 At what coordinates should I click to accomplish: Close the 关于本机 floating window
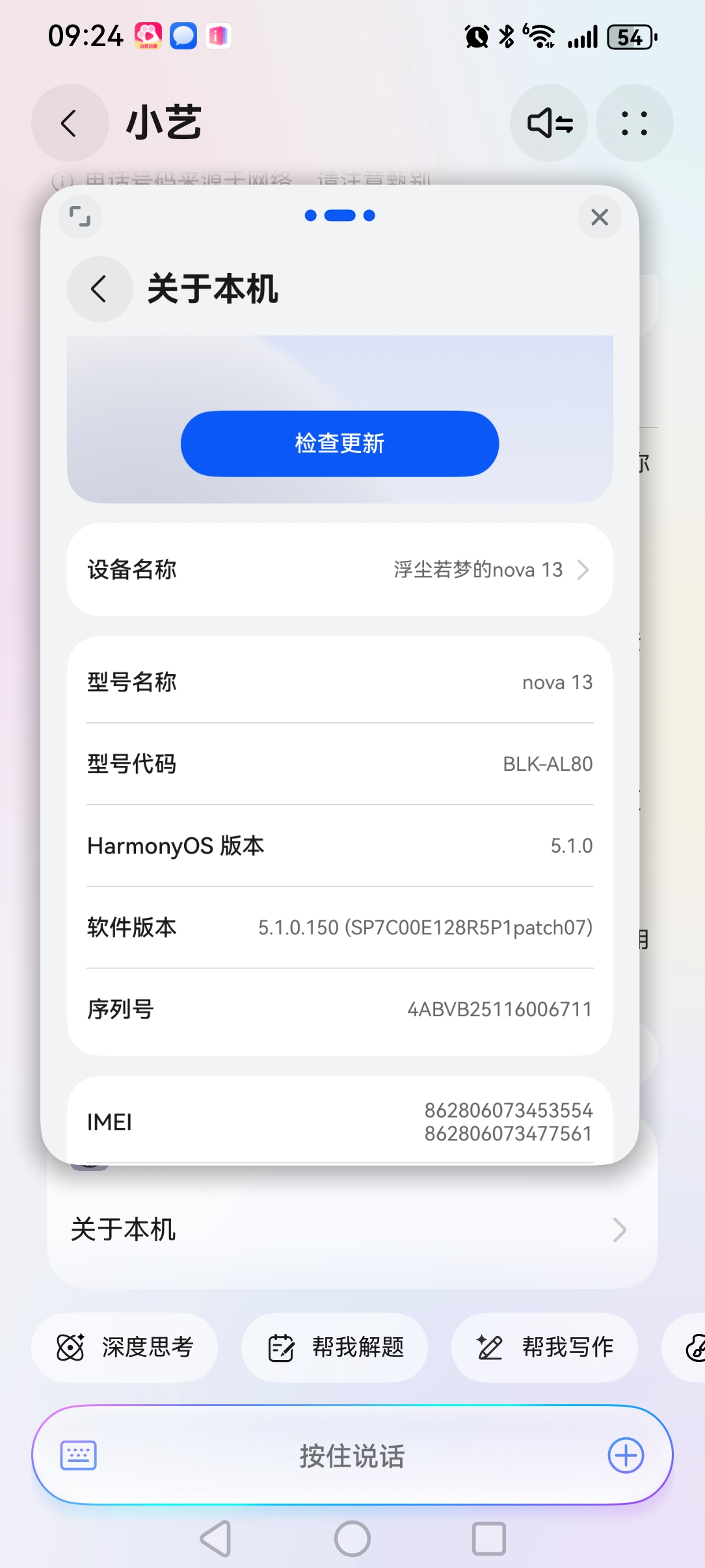click(599, 217)
